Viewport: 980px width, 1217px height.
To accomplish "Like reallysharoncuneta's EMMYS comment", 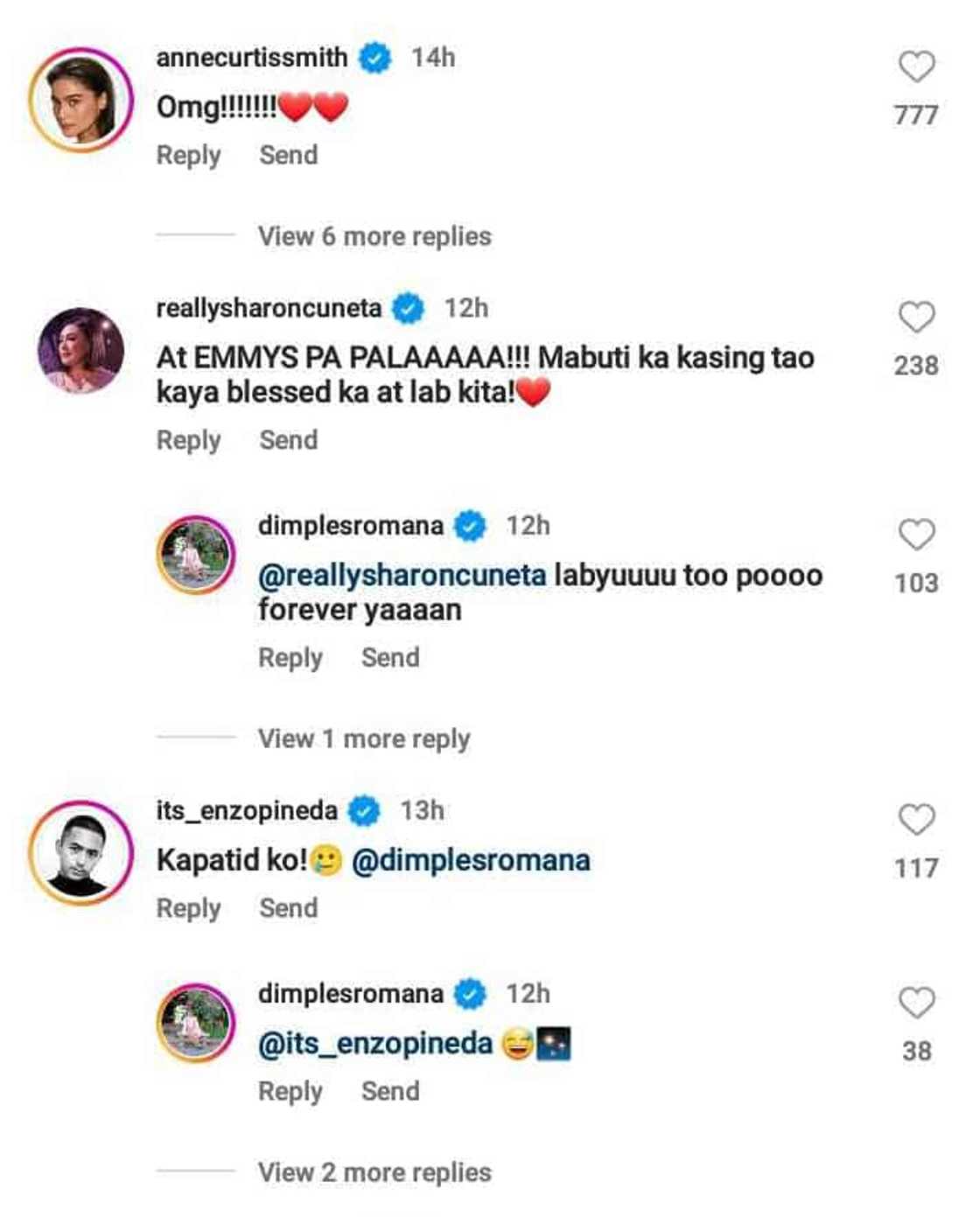I will [916, 318].
